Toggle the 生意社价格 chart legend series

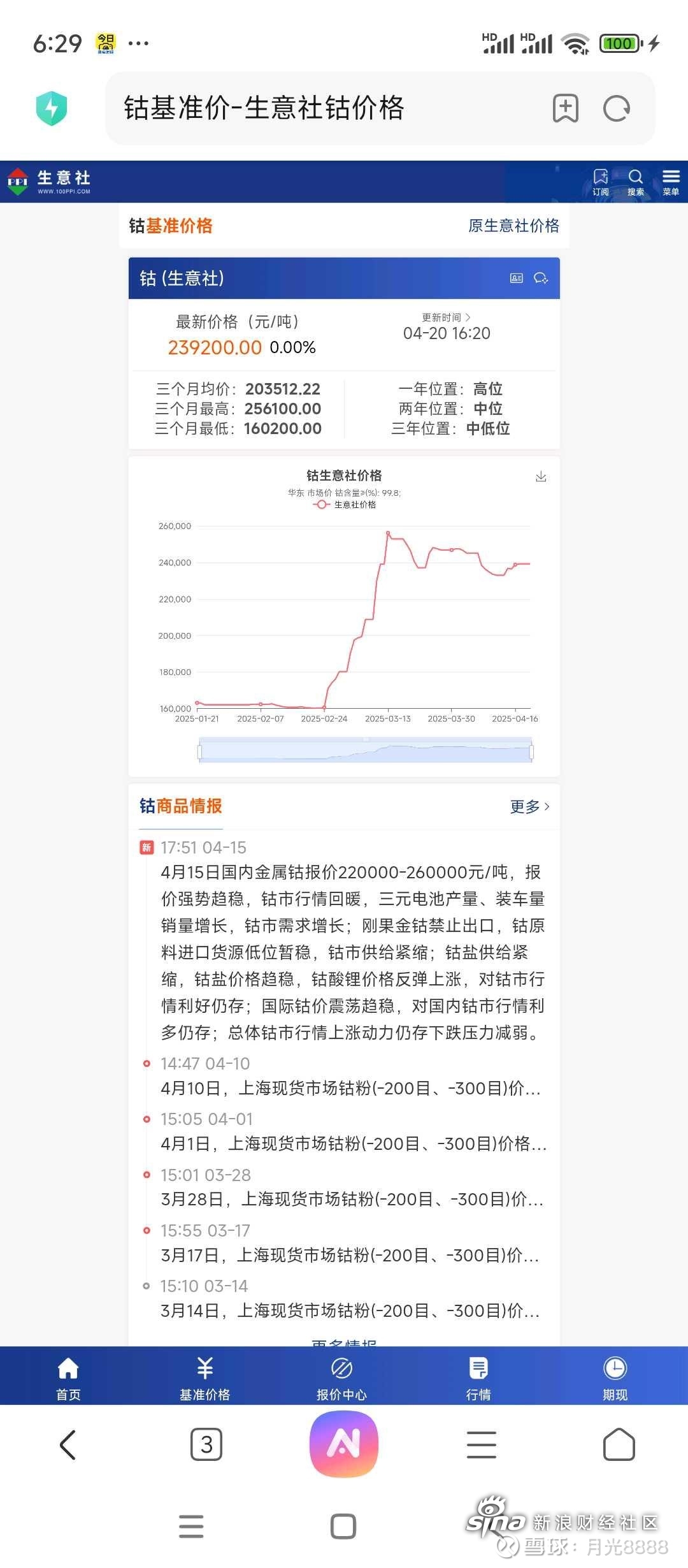[x=345, y=505]
